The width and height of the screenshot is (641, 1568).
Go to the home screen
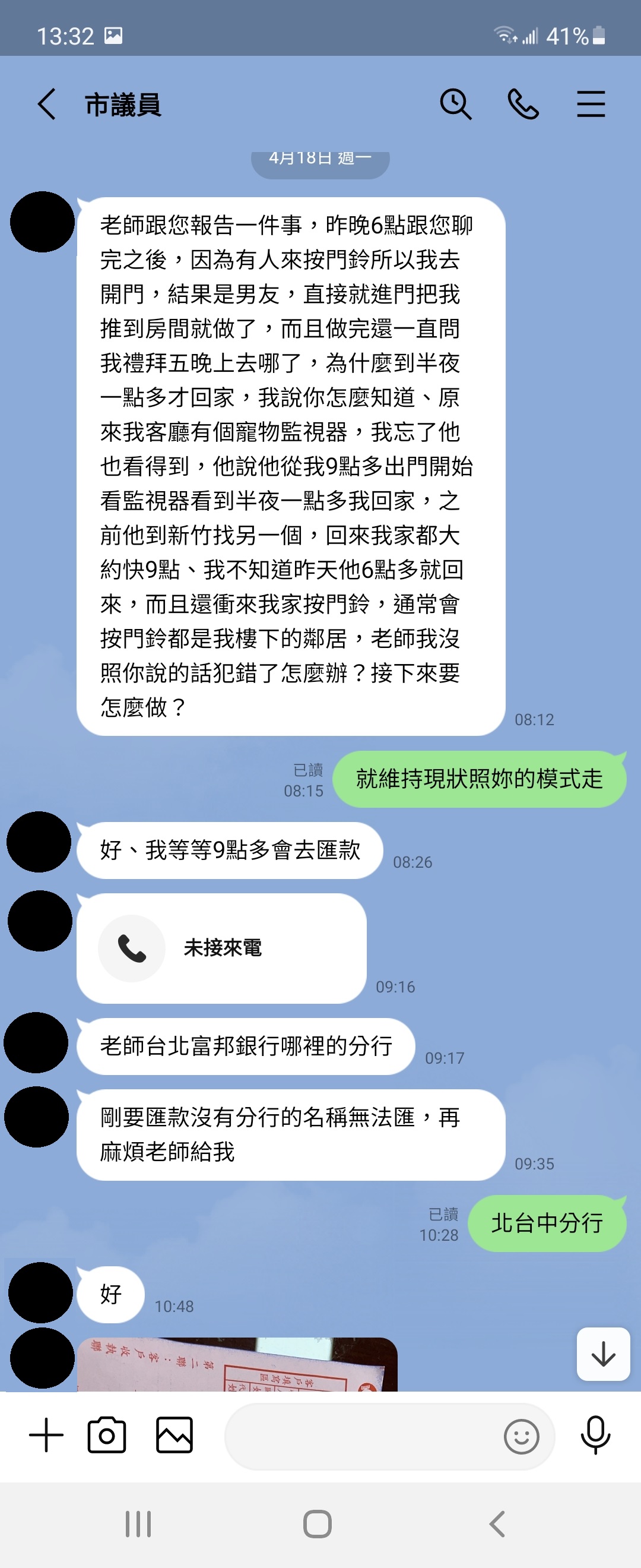(x=318, y=1524)
